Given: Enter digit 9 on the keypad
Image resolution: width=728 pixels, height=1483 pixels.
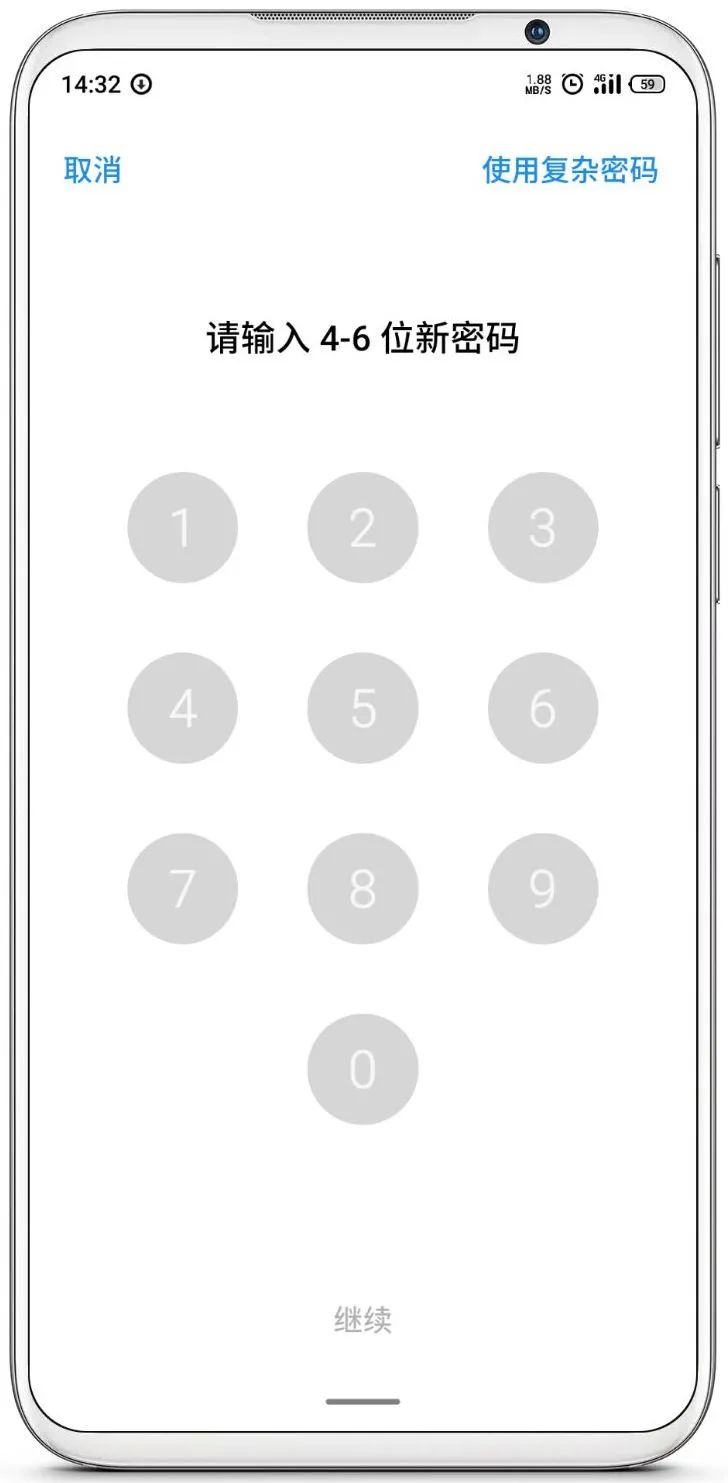Looking at the screenshot, I should pos(543,888).
